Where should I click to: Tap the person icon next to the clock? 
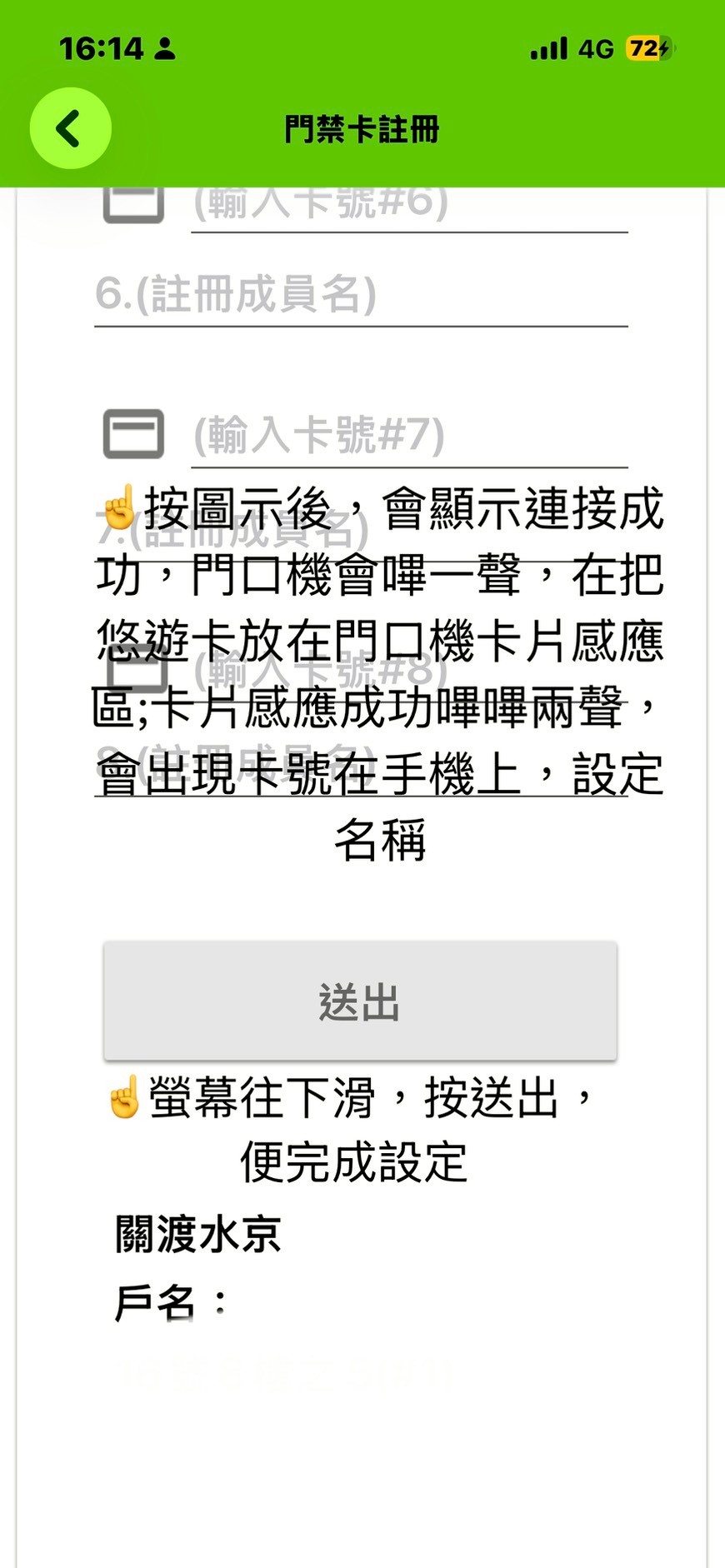(165, 49)
